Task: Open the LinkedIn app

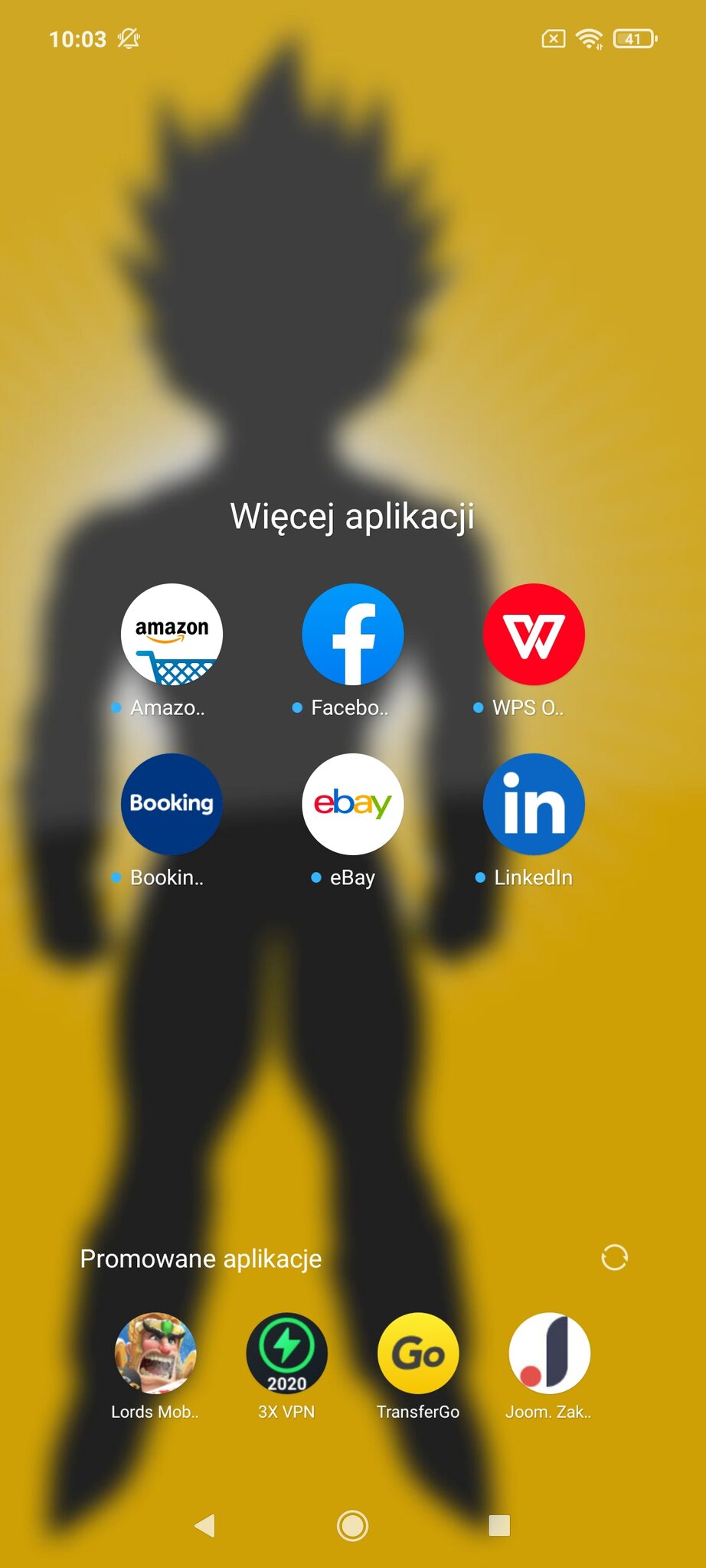Action: [x=534, y=804]
